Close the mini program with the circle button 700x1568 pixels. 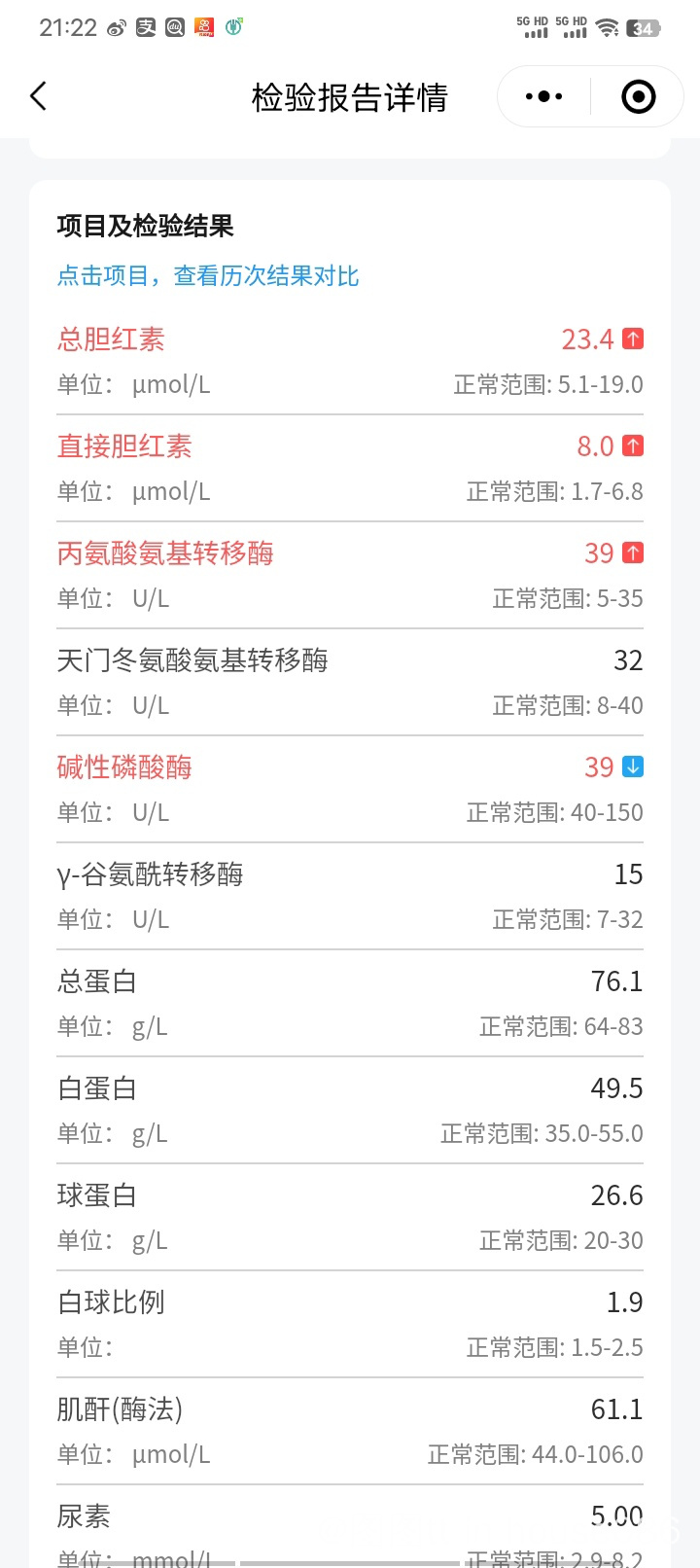point(638,96)
